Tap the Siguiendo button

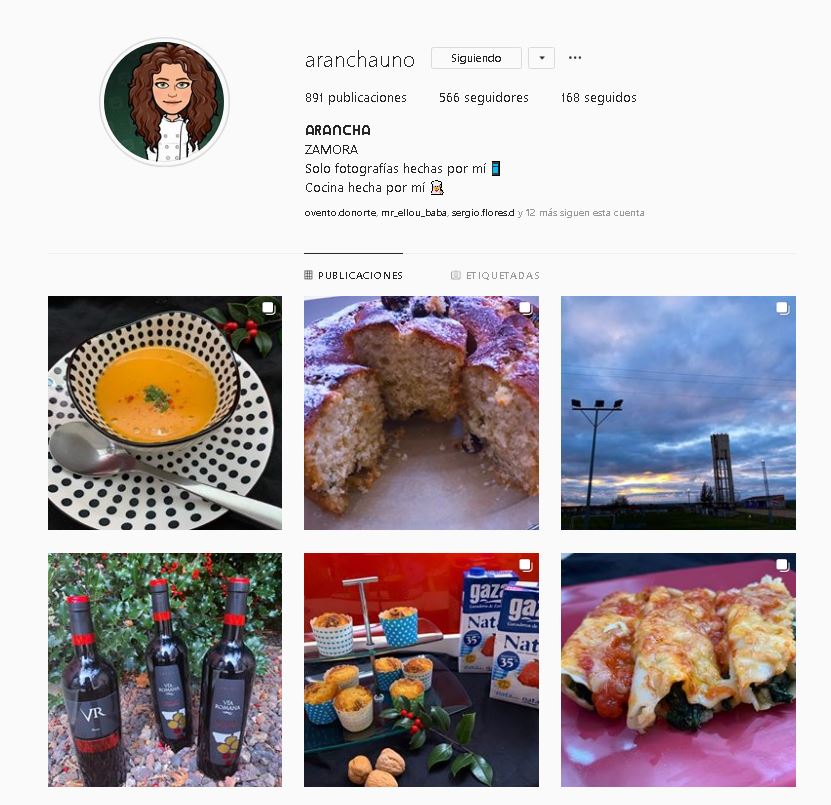(476, 59)
